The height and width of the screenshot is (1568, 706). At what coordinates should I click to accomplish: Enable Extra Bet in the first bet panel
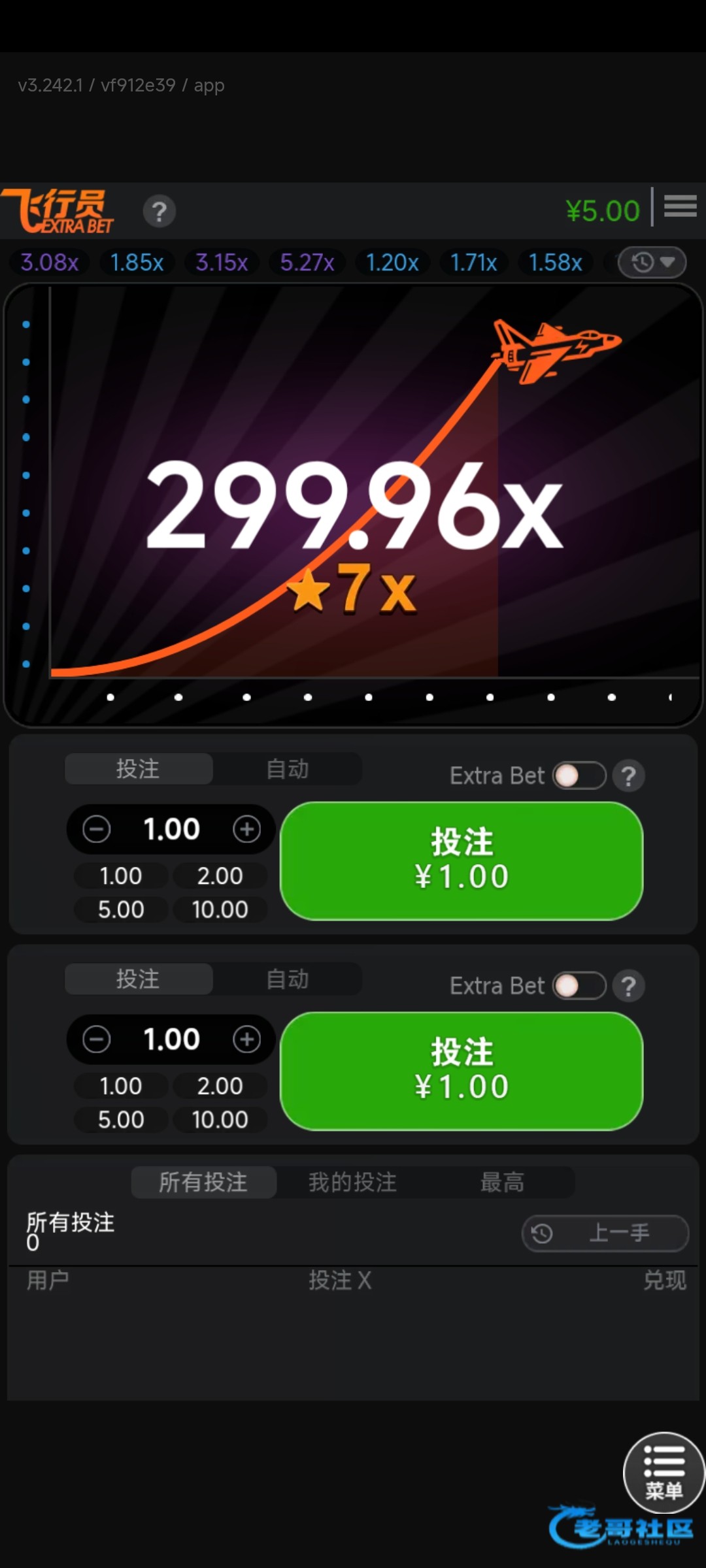(x=579, y=776)
